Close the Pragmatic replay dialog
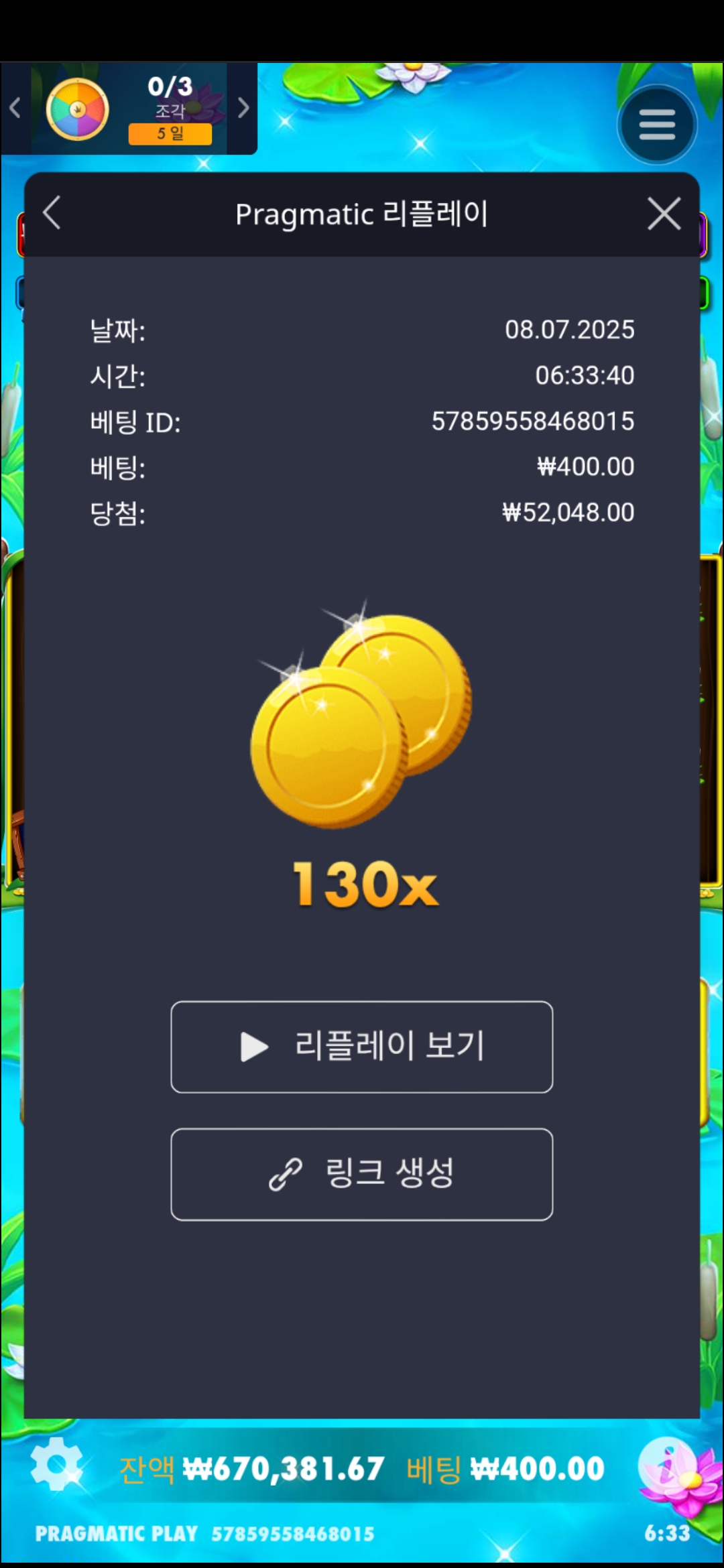The height and width of the screenshot is (1568, 724). coord(664,214)
